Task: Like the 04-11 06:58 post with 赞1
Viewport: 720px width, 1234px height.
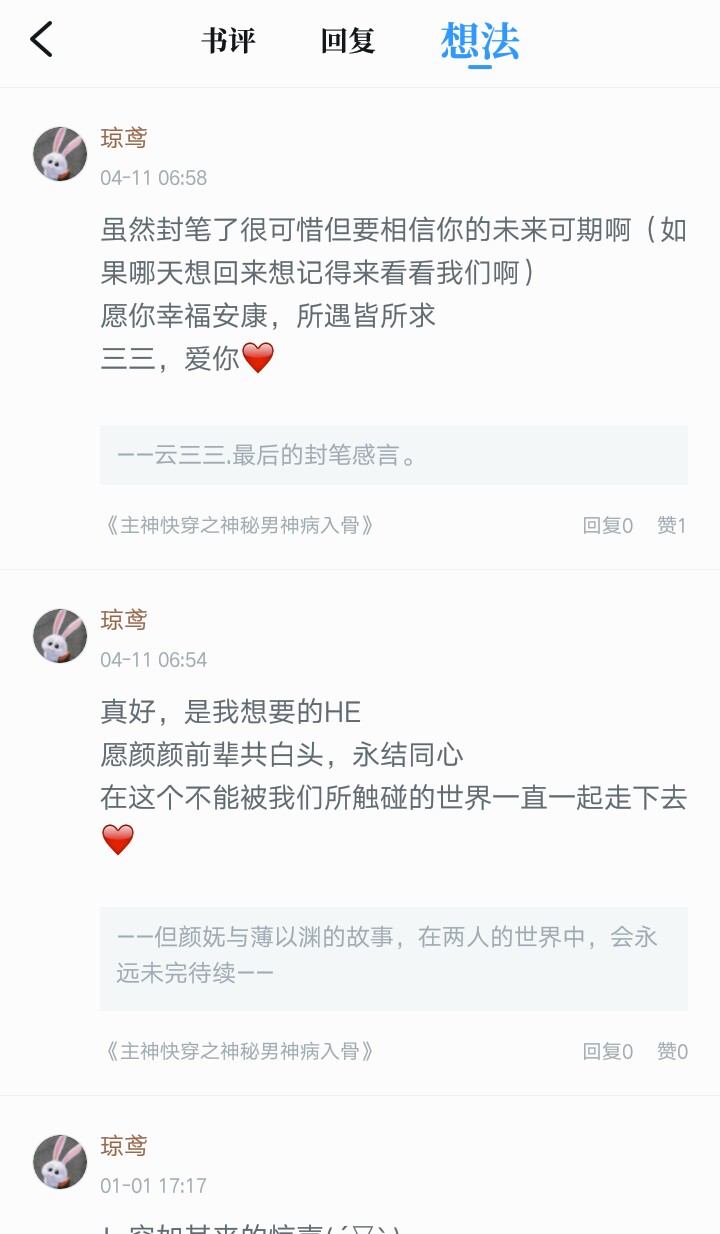Action: (x=672, y=525)
